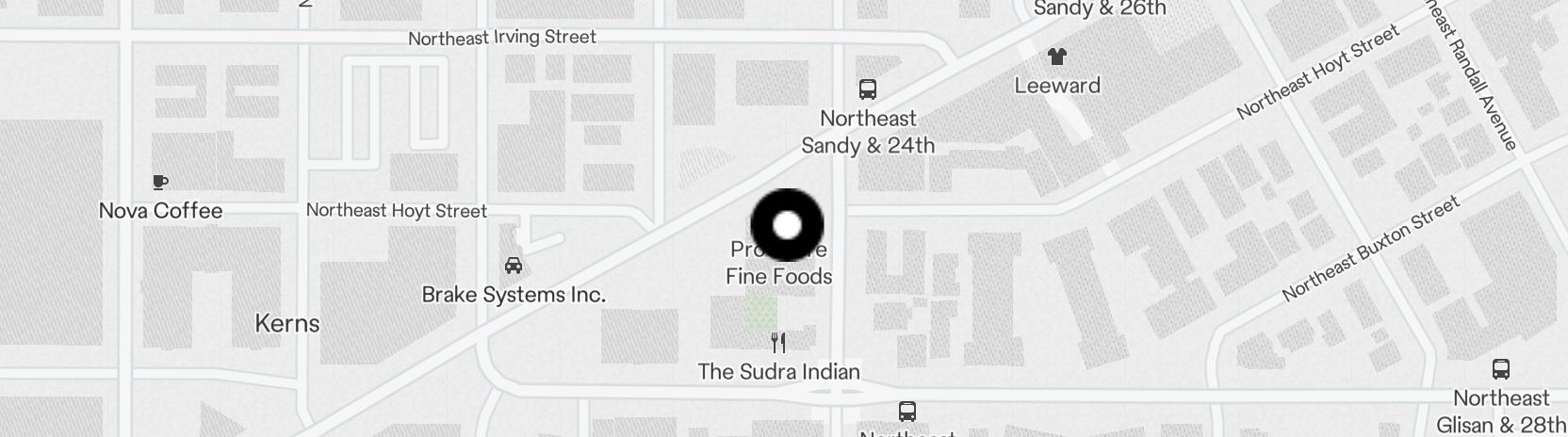This screenshot has width=1568, height=437.
Task: Select Northeast Sandy & 24th bus stop
Action: point(868,90)
